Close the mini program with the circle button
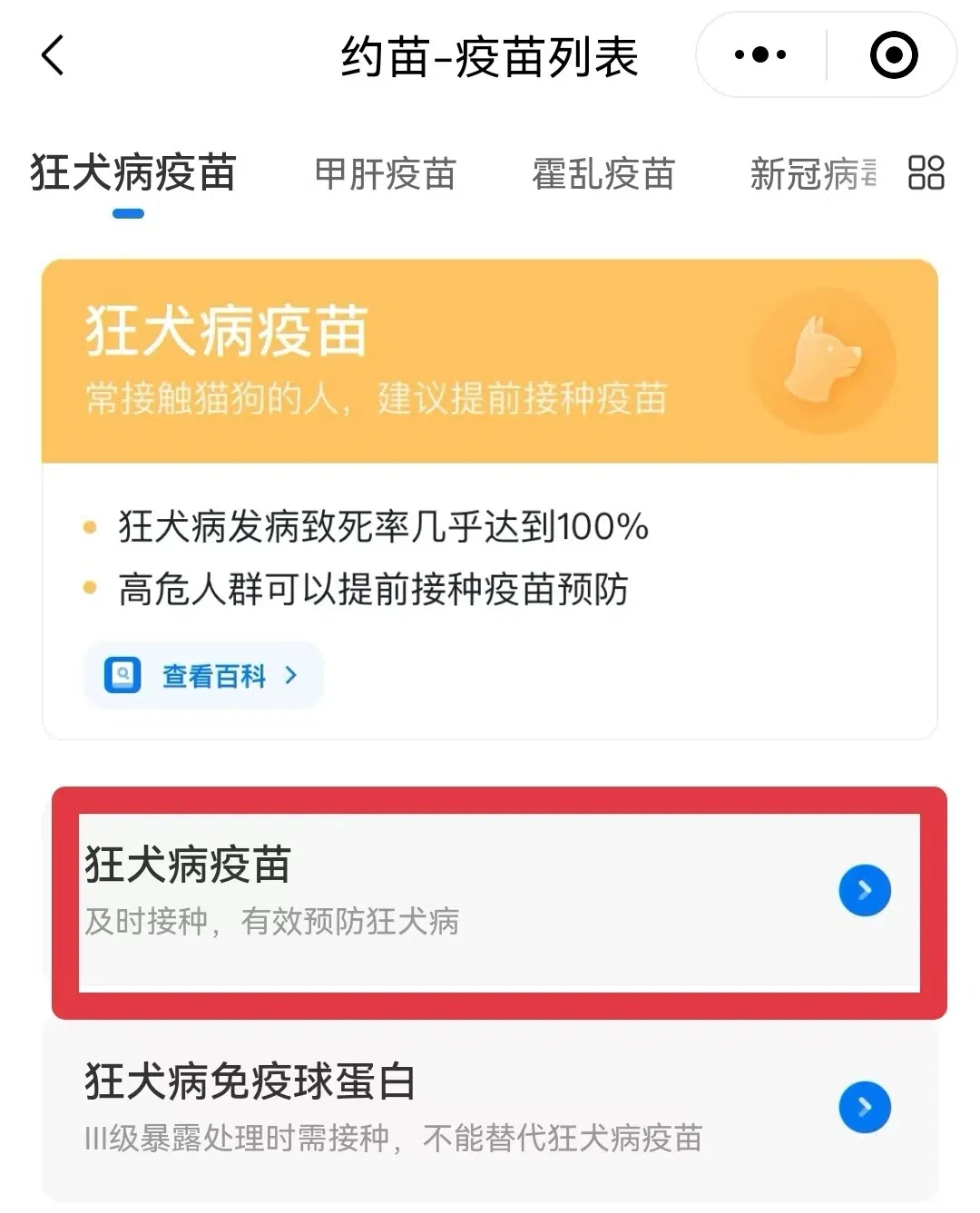The width and height of the screenshot is (980, 1213). (893, 55)
